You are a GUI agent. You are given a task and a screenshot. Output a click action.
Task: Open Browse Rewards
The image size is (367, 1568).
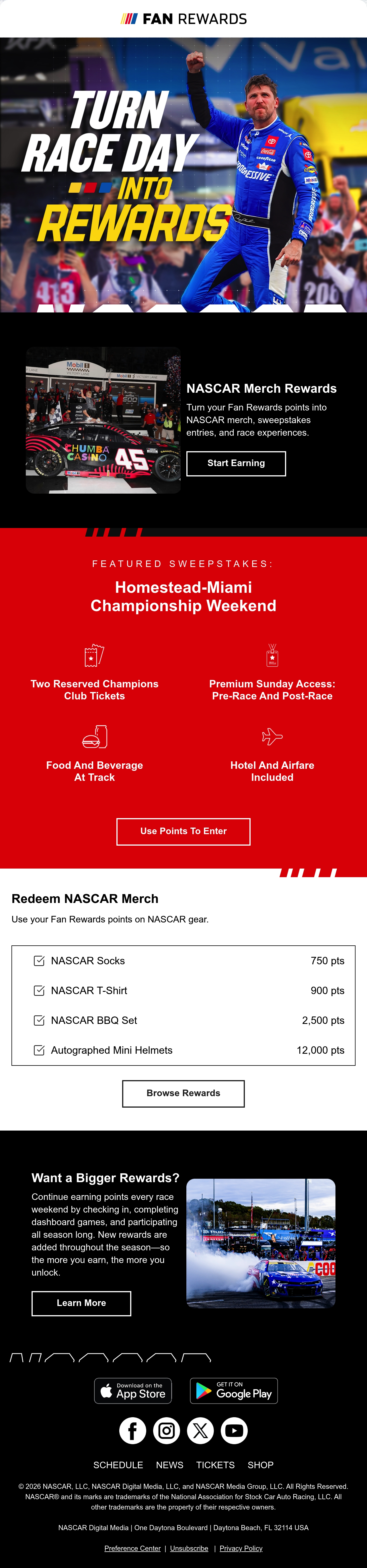(183, 1093)
